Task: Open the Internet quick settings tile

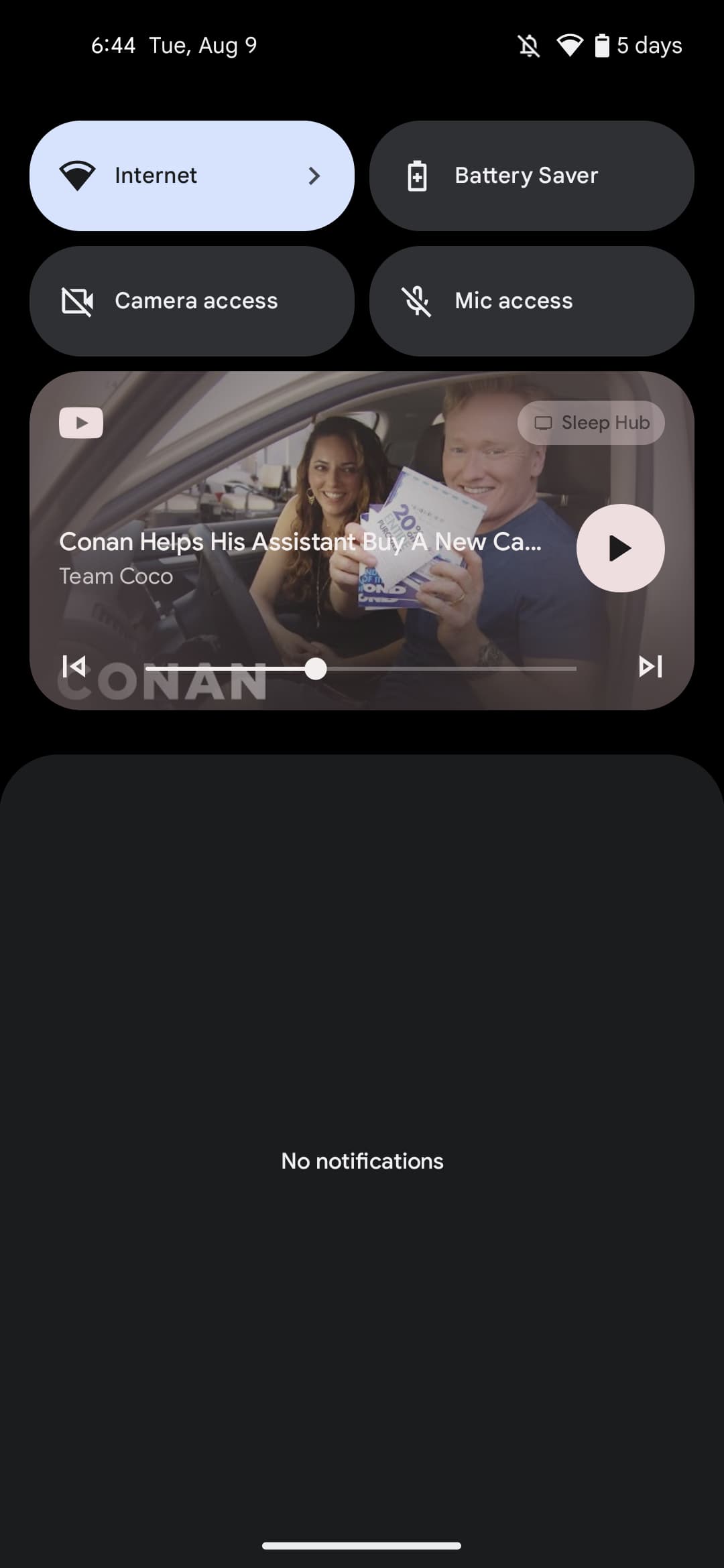Action: click(x=192, y=176)
